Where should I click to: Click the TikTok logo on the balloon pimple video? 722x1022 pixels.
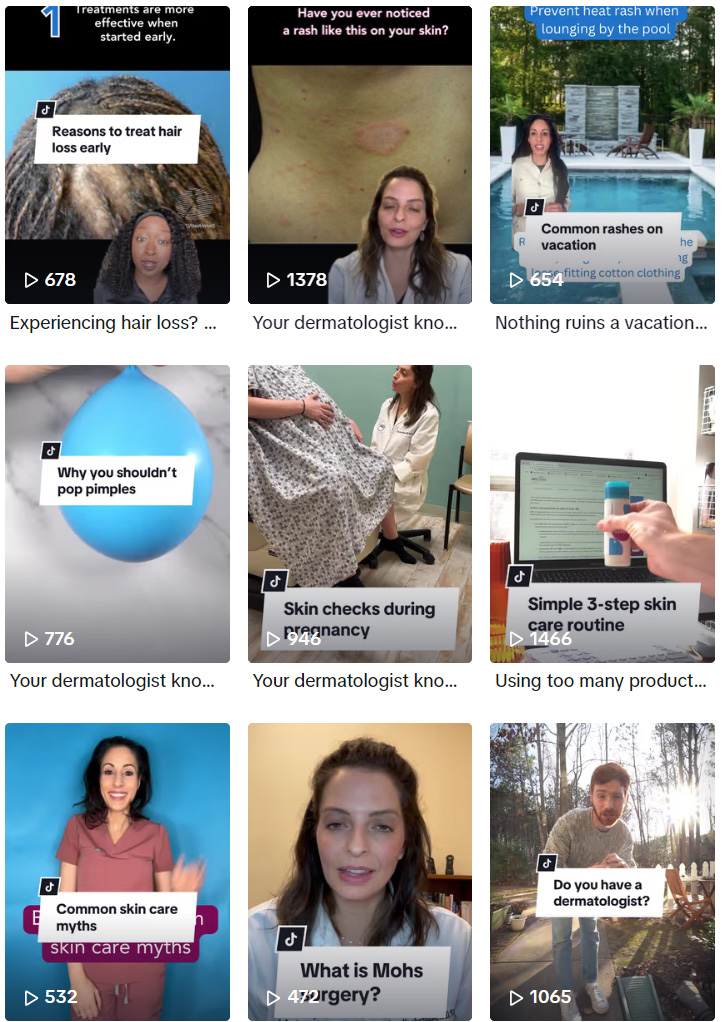pyautogui.click(x=50, y=451)
